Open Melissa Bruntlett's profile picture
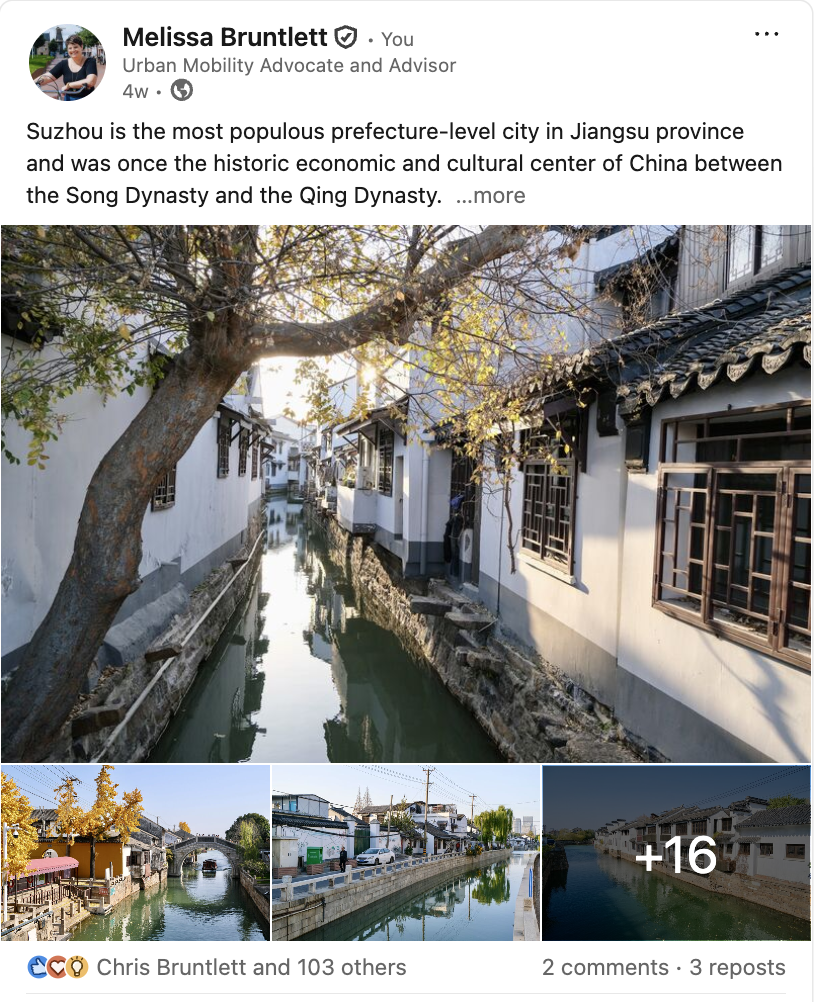Viewport: 814px width, 1002px height. pos(67,63)
